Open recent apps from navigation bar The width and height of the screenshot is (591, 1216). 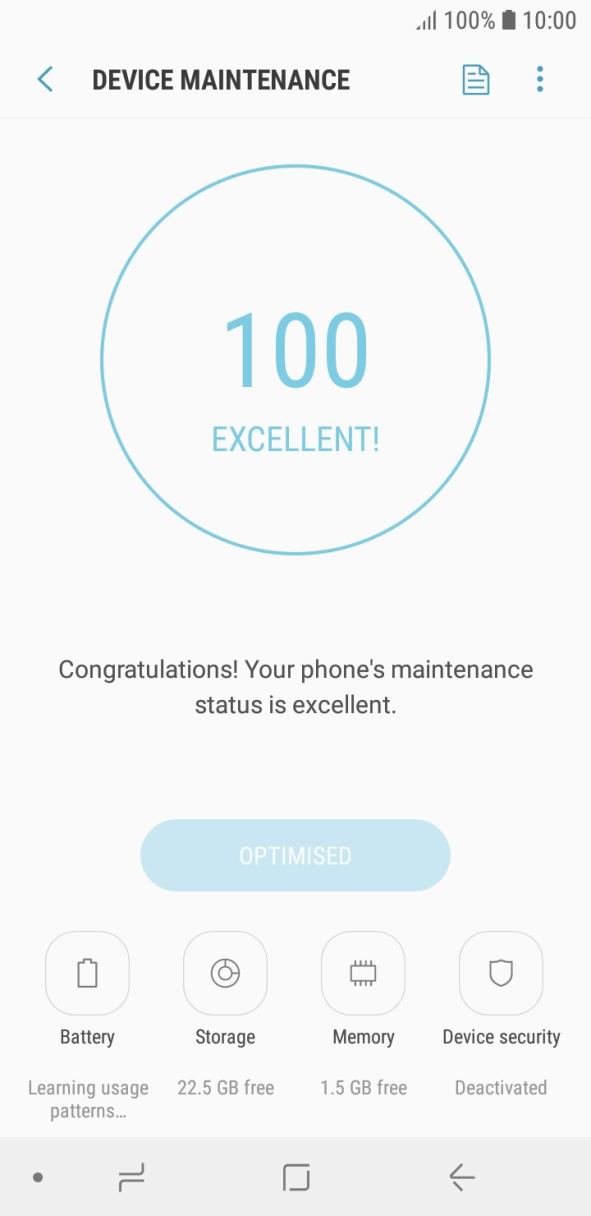click(x=131, y=1177)
